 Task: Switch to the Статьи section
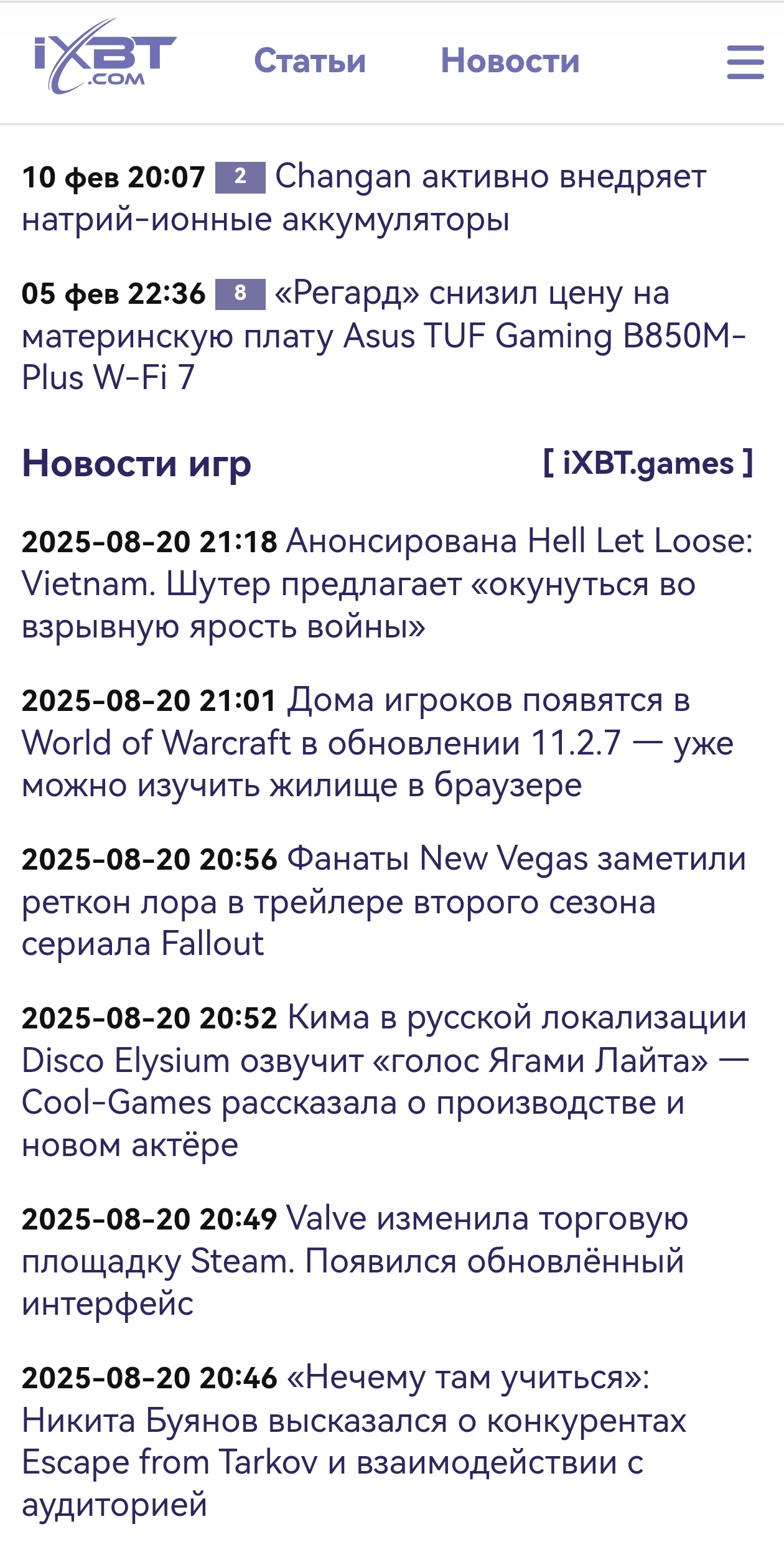click(x=309, y=62)
